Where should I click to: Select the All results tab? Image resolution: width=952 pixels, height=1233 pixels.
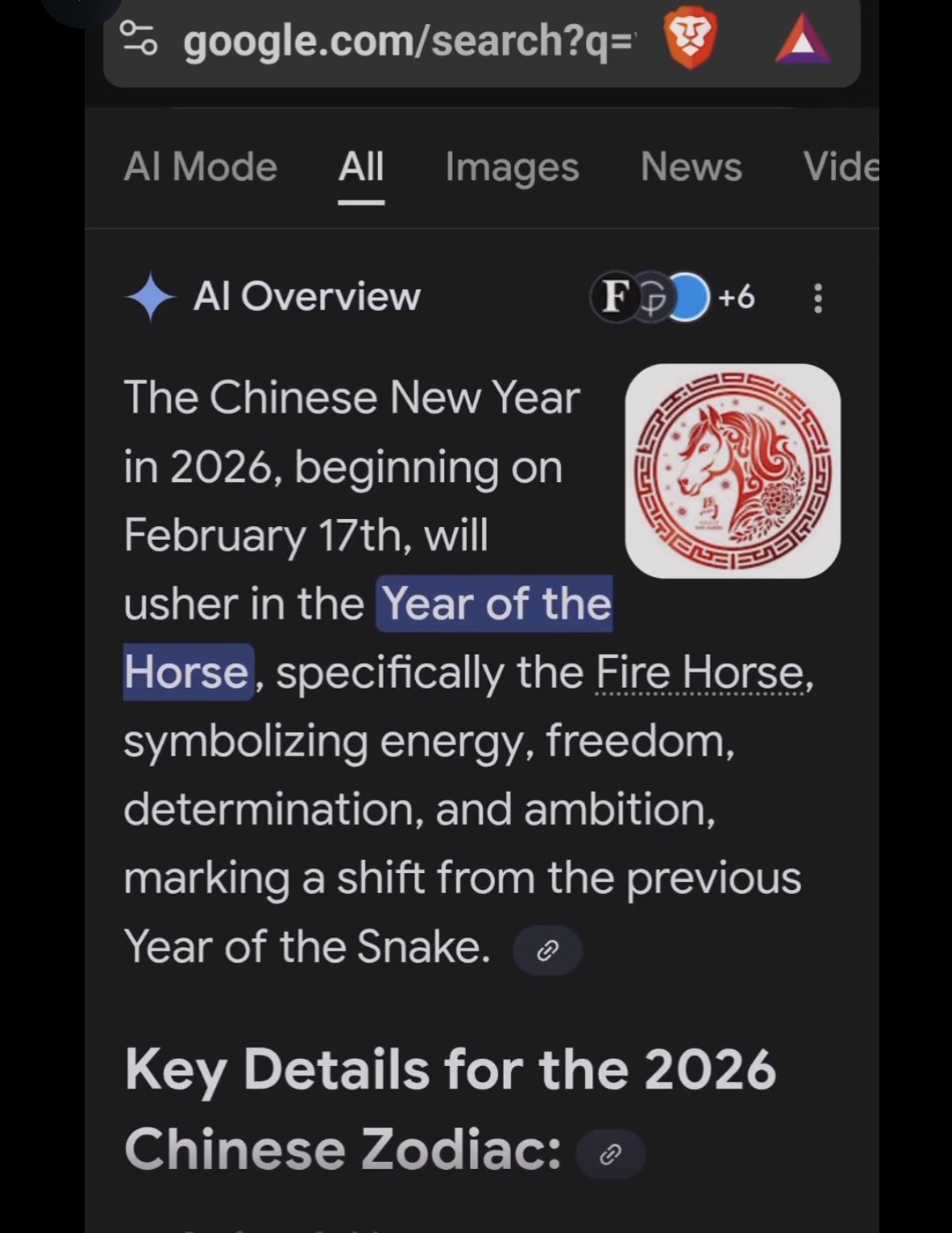361,167
